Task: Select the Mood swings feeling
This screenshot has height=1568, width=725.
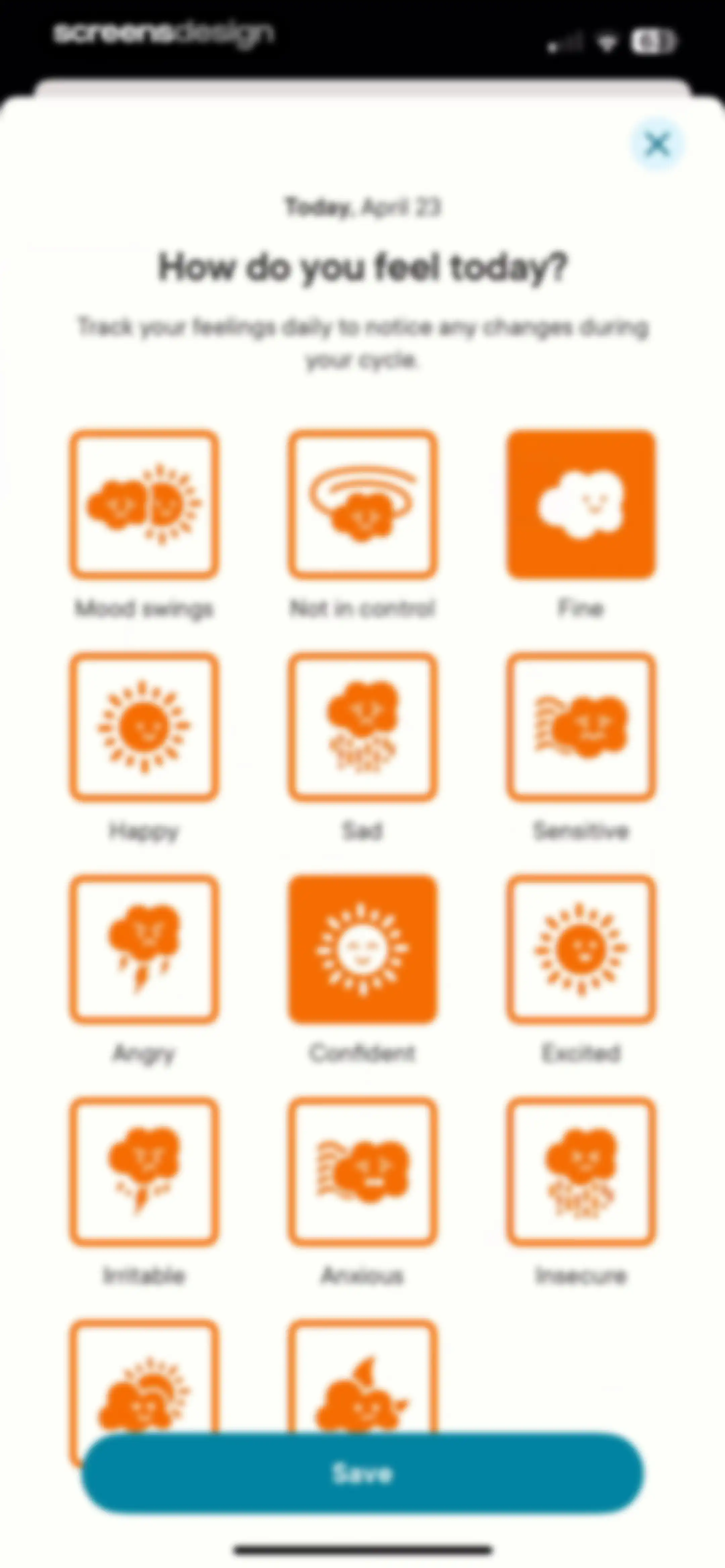Action: tap(144, 504)
